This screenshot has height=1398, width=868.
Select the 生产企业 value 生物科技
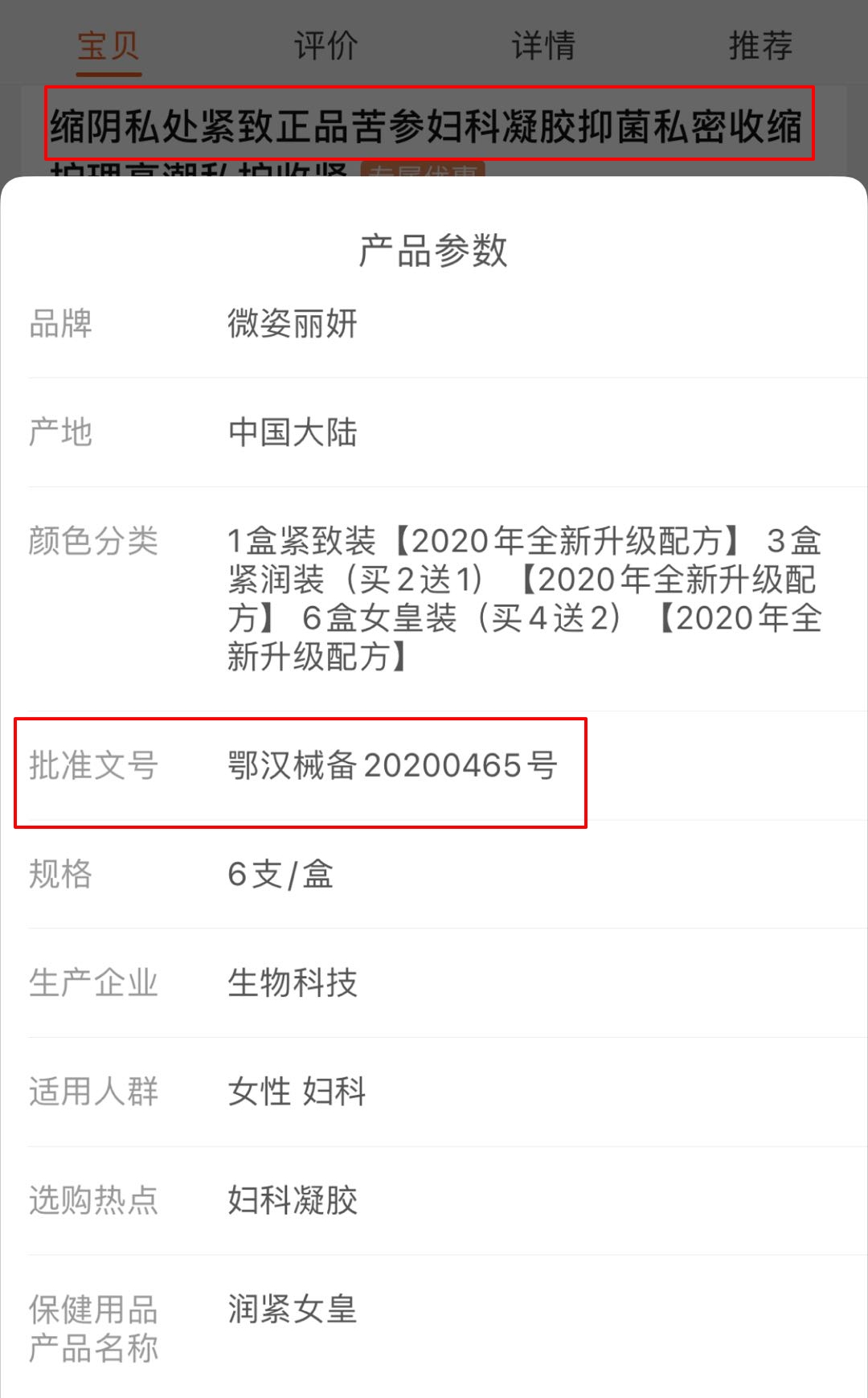coord(293,982)
